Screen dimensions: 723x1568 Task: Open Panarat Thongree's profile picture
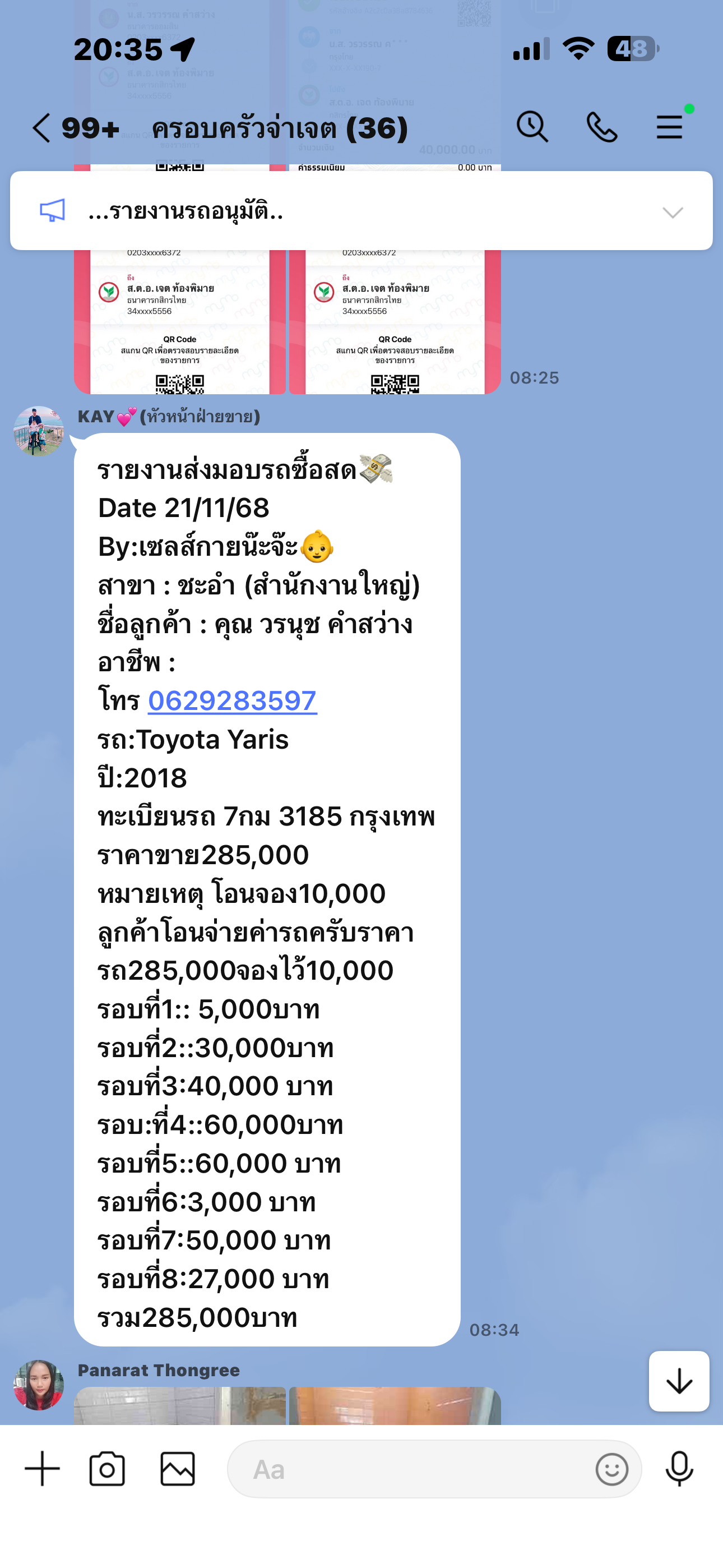pos(39,1385)
